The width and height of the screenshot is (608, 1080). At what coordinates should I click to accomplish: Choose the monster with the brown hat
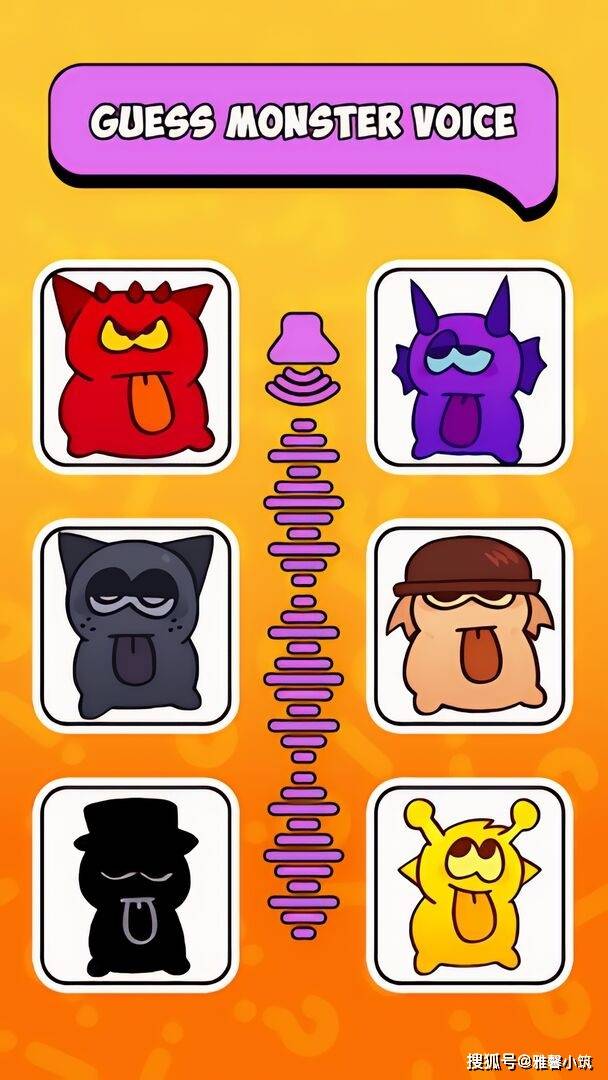[x=469, y=627]
